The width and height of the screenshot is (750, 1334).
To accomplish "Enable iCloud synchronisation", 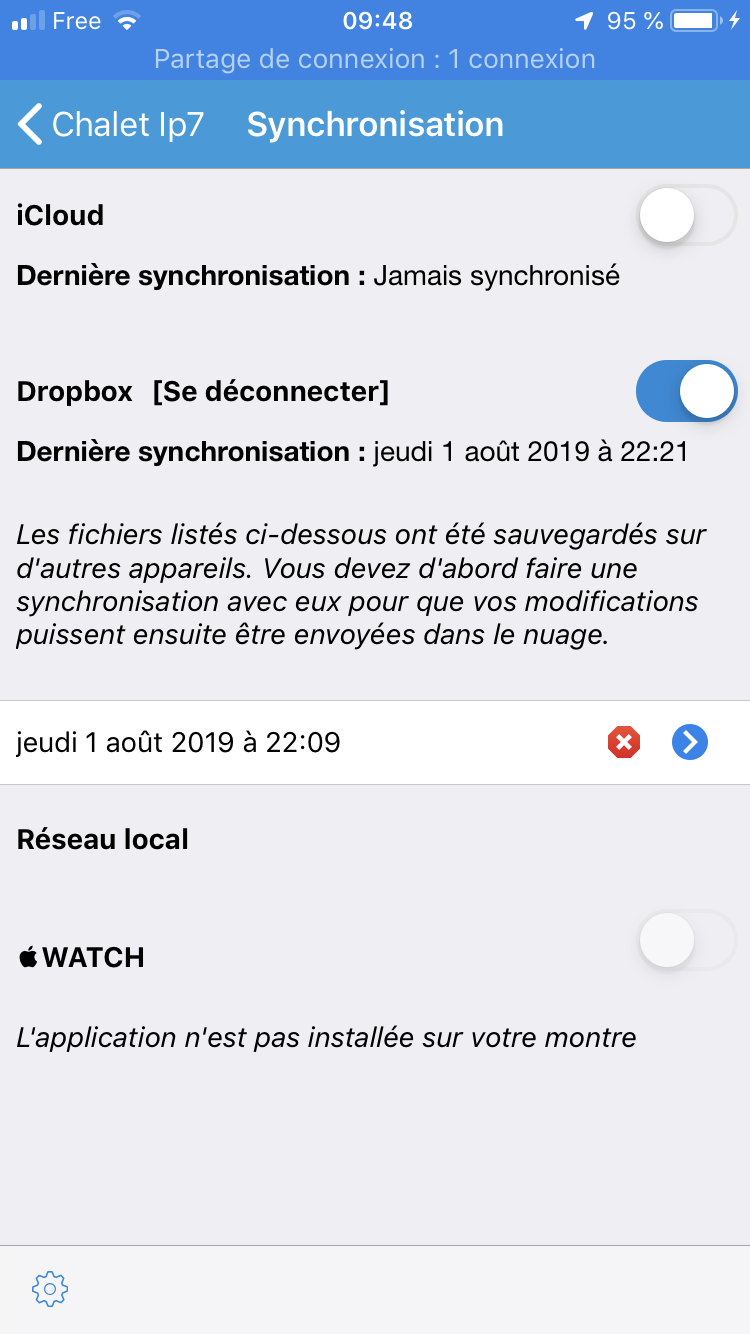I will 686,215.
